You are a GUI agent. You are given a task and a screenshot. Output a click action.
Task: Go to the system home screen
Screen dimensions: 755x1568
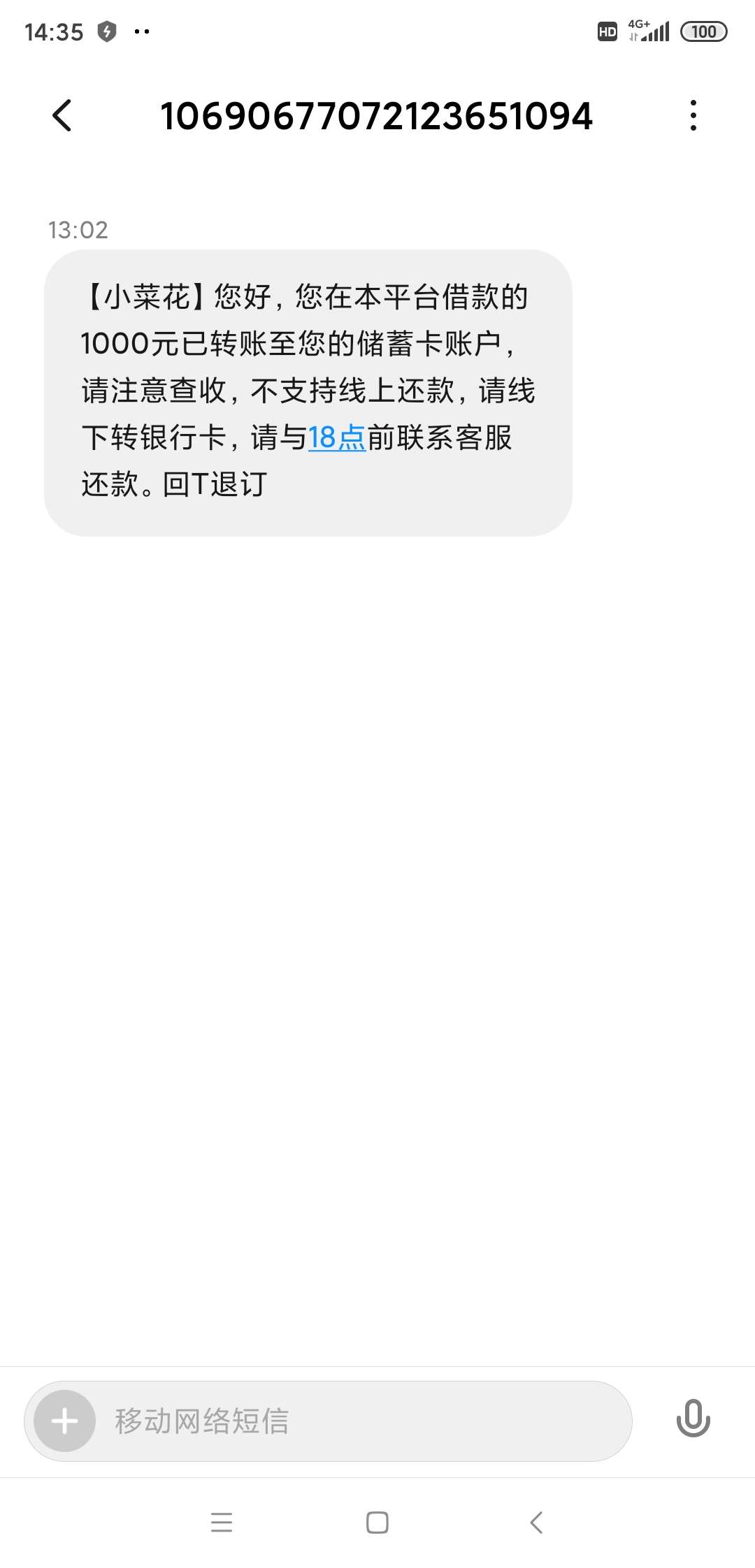tap(377, 1522)
